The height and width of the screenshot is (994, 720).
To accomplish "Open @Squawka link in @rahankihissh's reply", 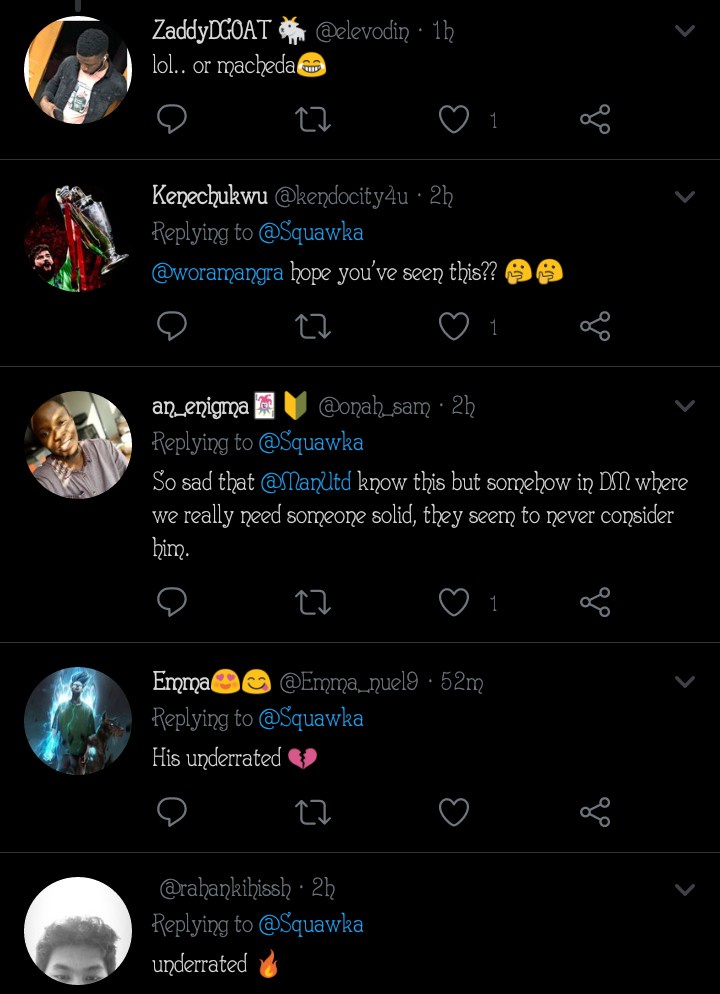I will pos(311,925).
